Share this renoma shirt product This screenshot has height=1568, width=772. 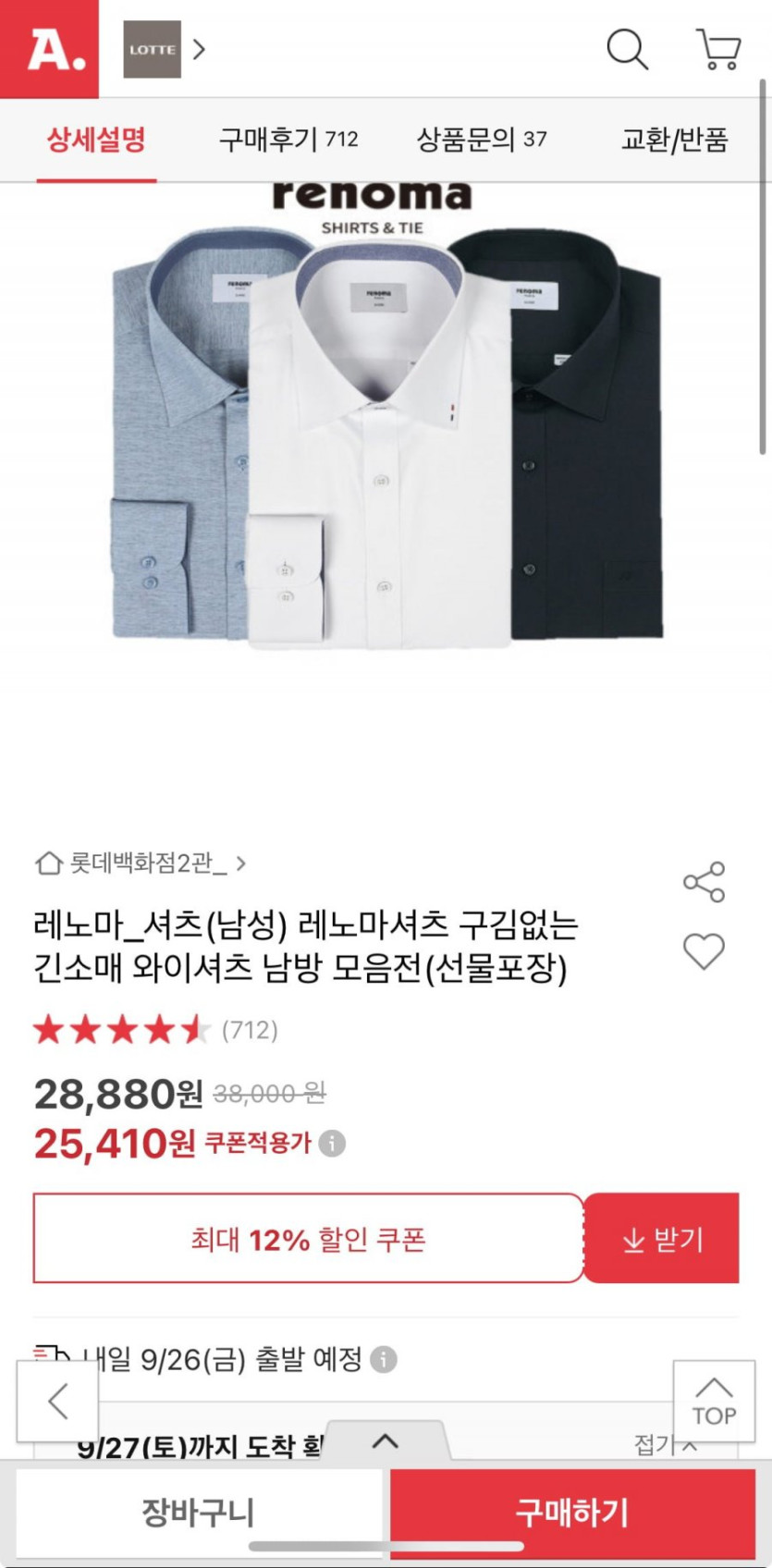tap(704, 882)
